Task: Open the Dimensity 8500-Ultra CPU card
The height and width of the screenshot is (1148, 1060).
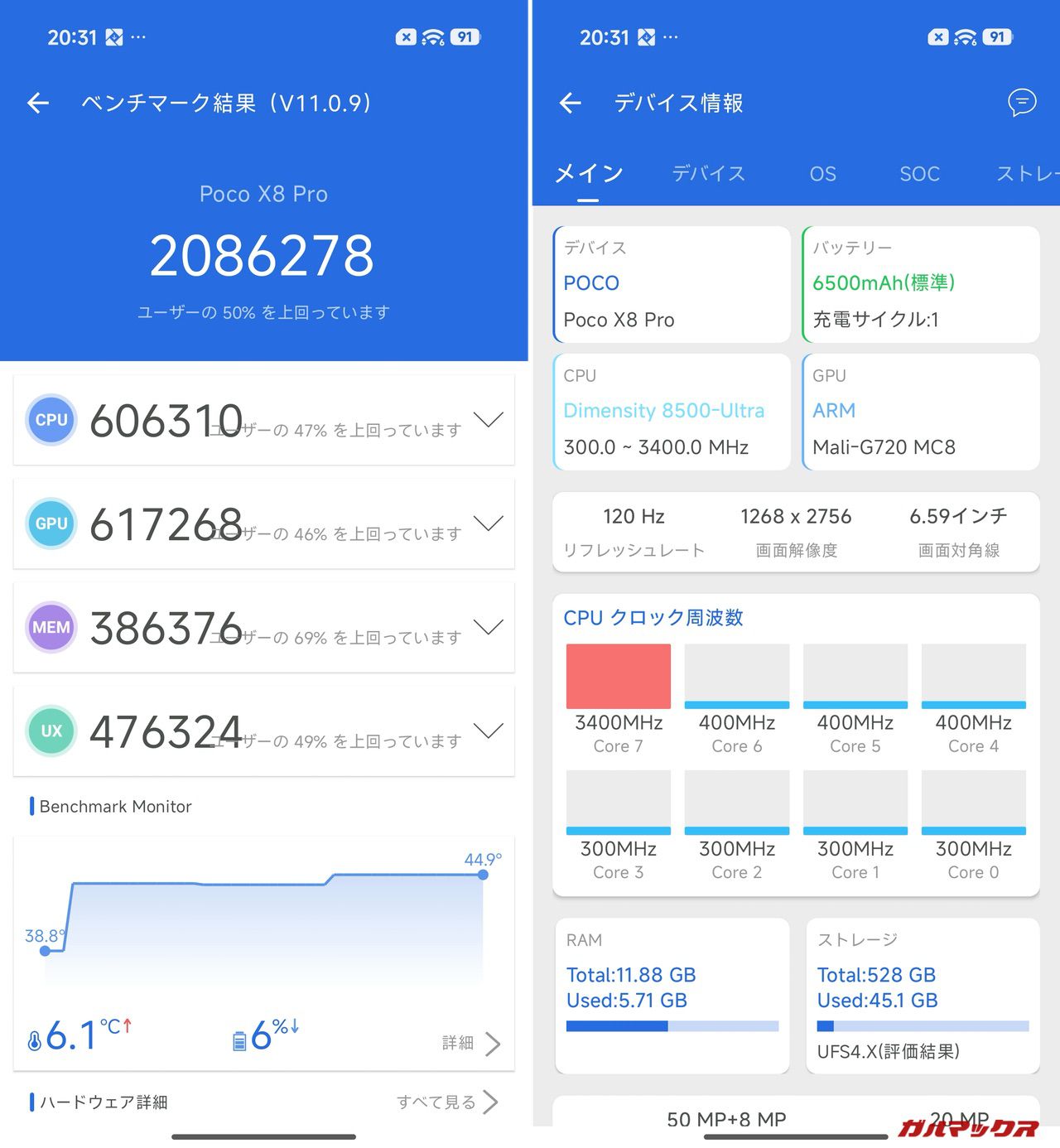Action: (671, 412)
